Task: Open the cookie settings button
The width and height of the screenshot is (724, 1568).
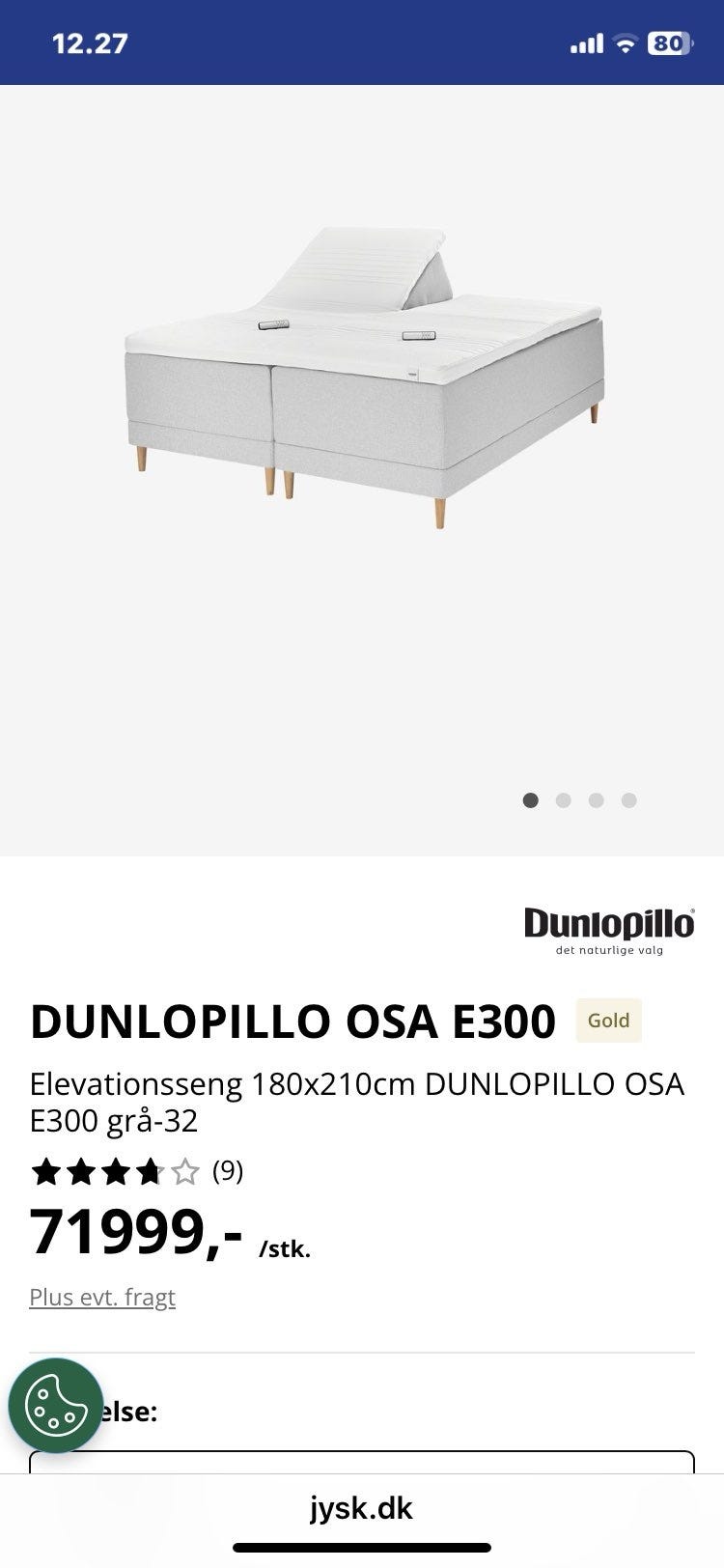Action: click(56, 1405)
